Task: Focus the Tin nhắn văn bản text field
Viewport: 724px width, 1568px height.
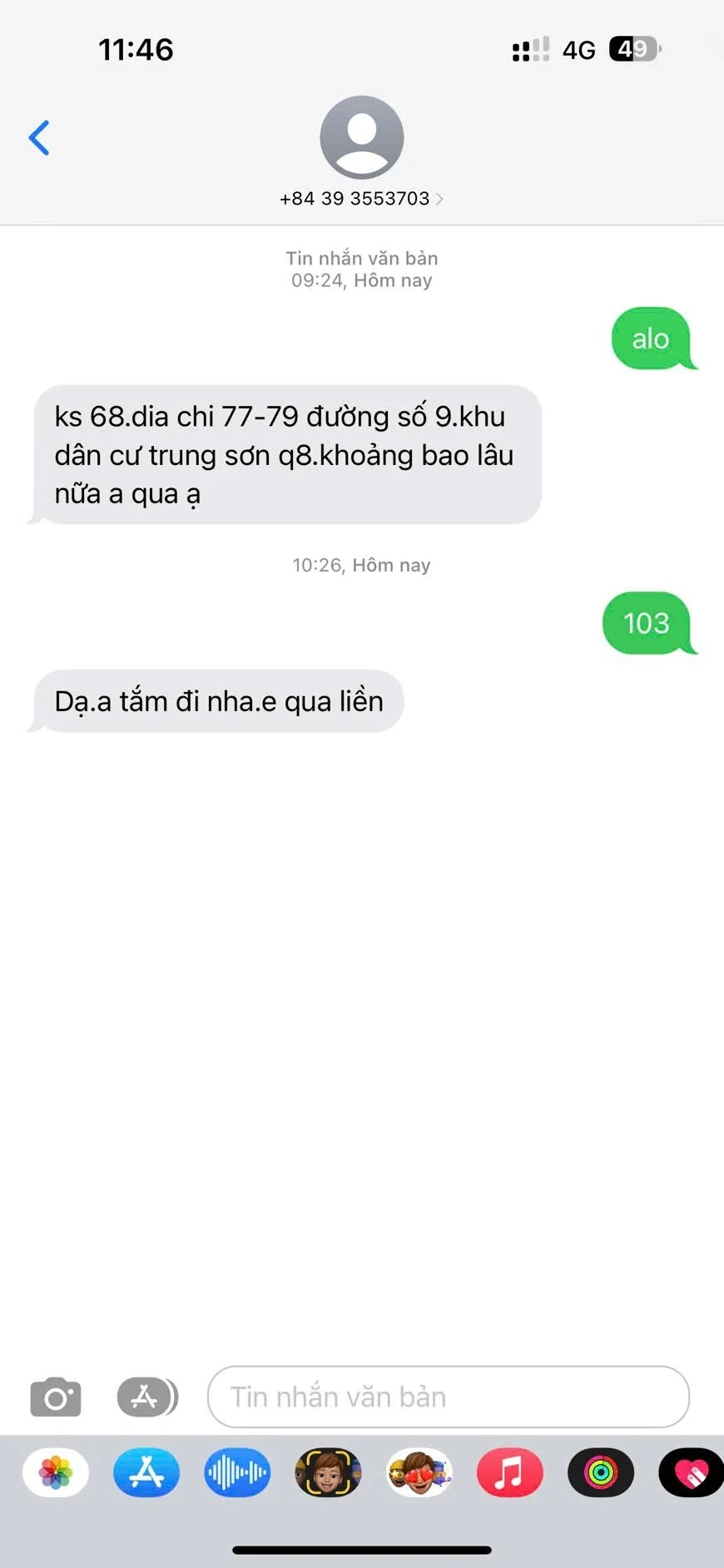Action: [448, 1397]
